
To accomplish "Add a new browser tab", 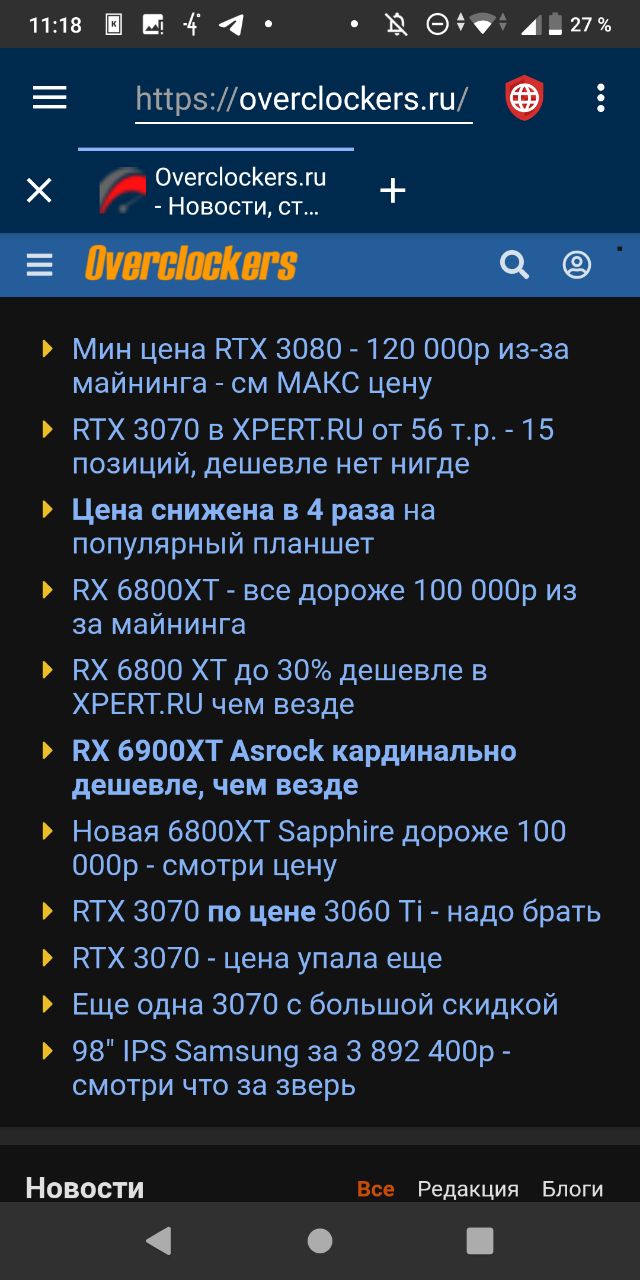I will 393,191.
